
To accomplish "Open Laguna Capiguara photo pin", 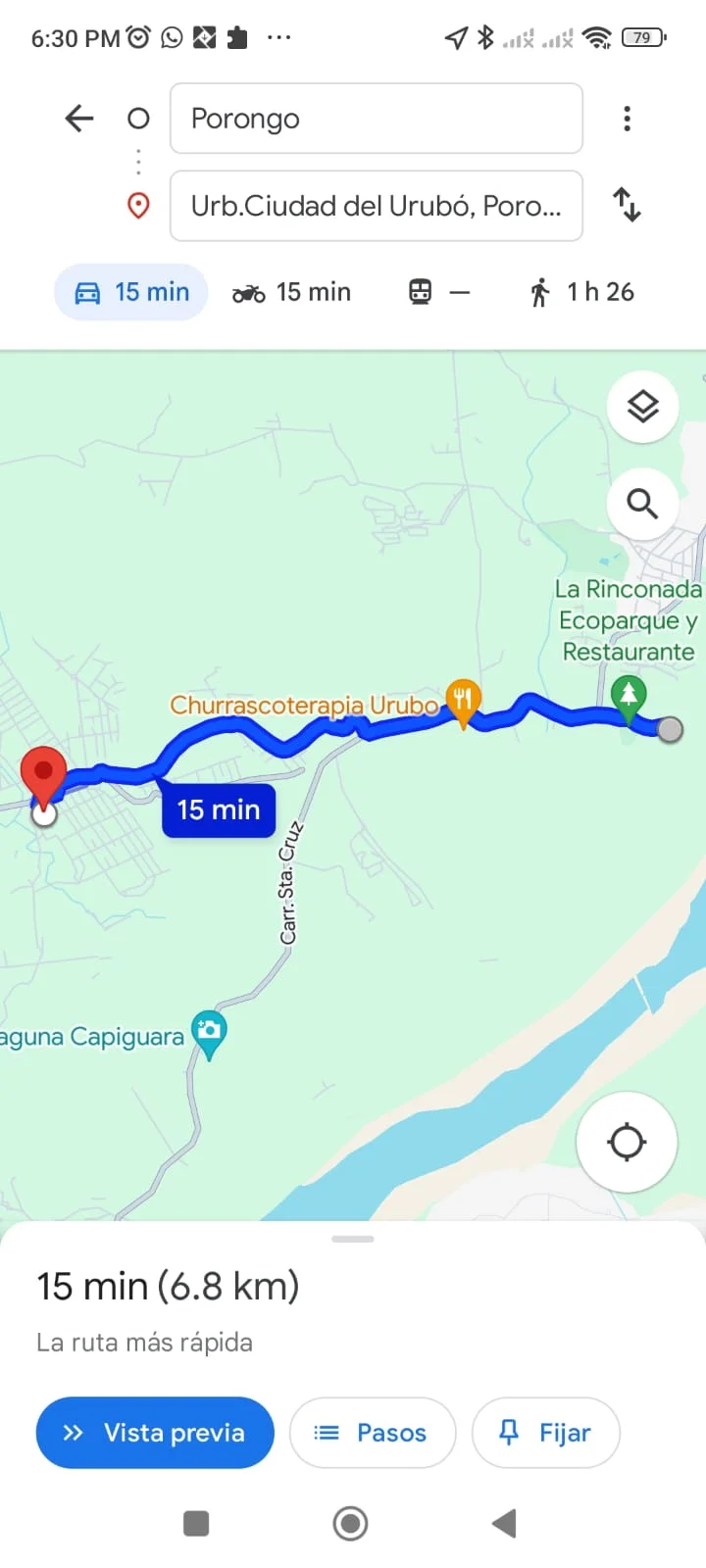I will point(209,1033).
